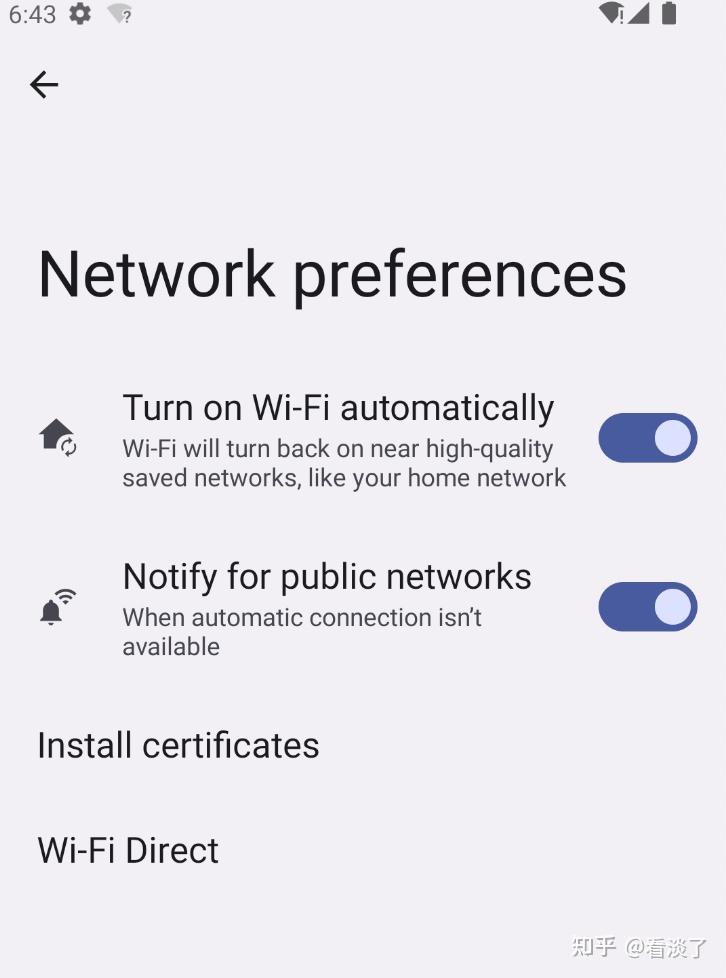Select the Turn on Wi-Fi automatically row

tap(337, 407)
